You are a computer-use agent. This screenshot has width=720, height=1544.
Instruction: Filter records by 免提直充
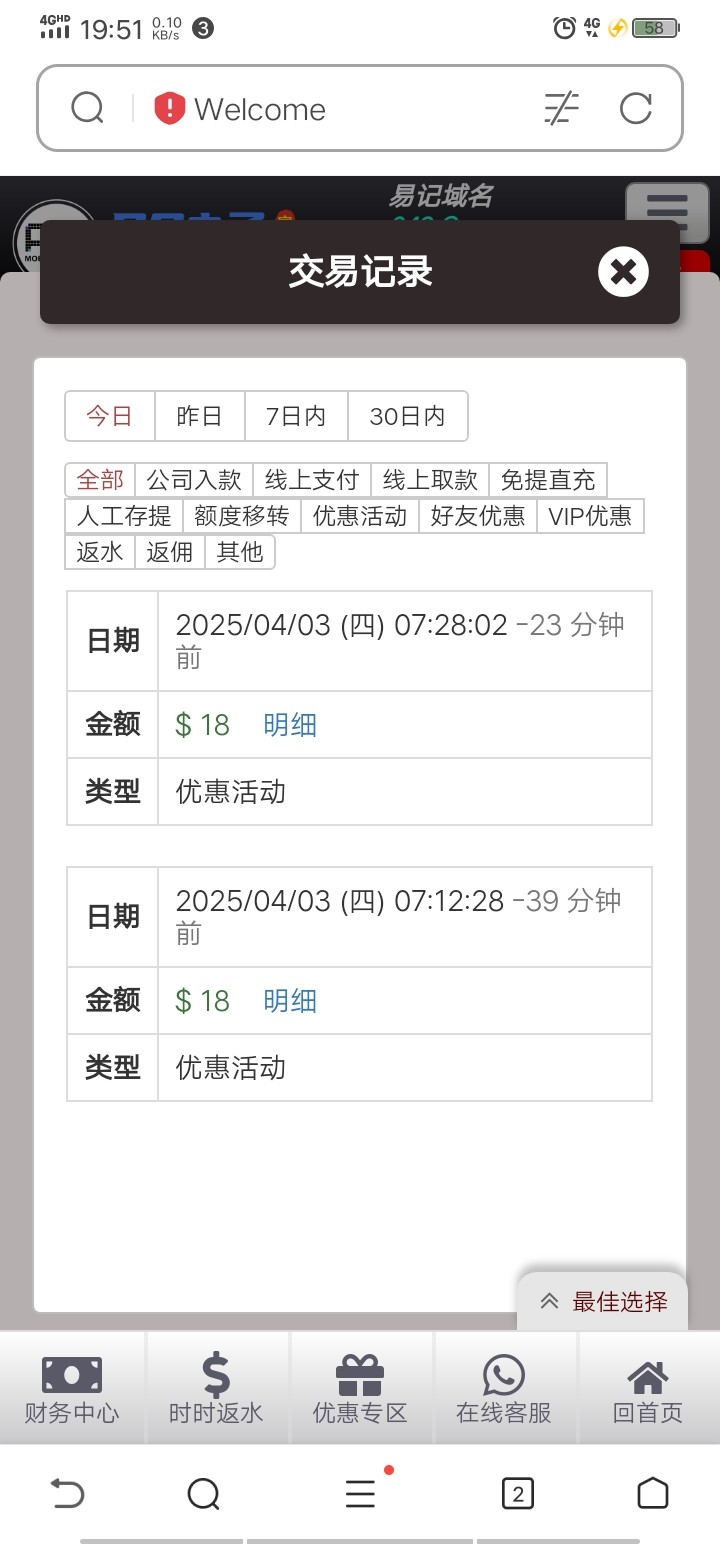(548, 480)
